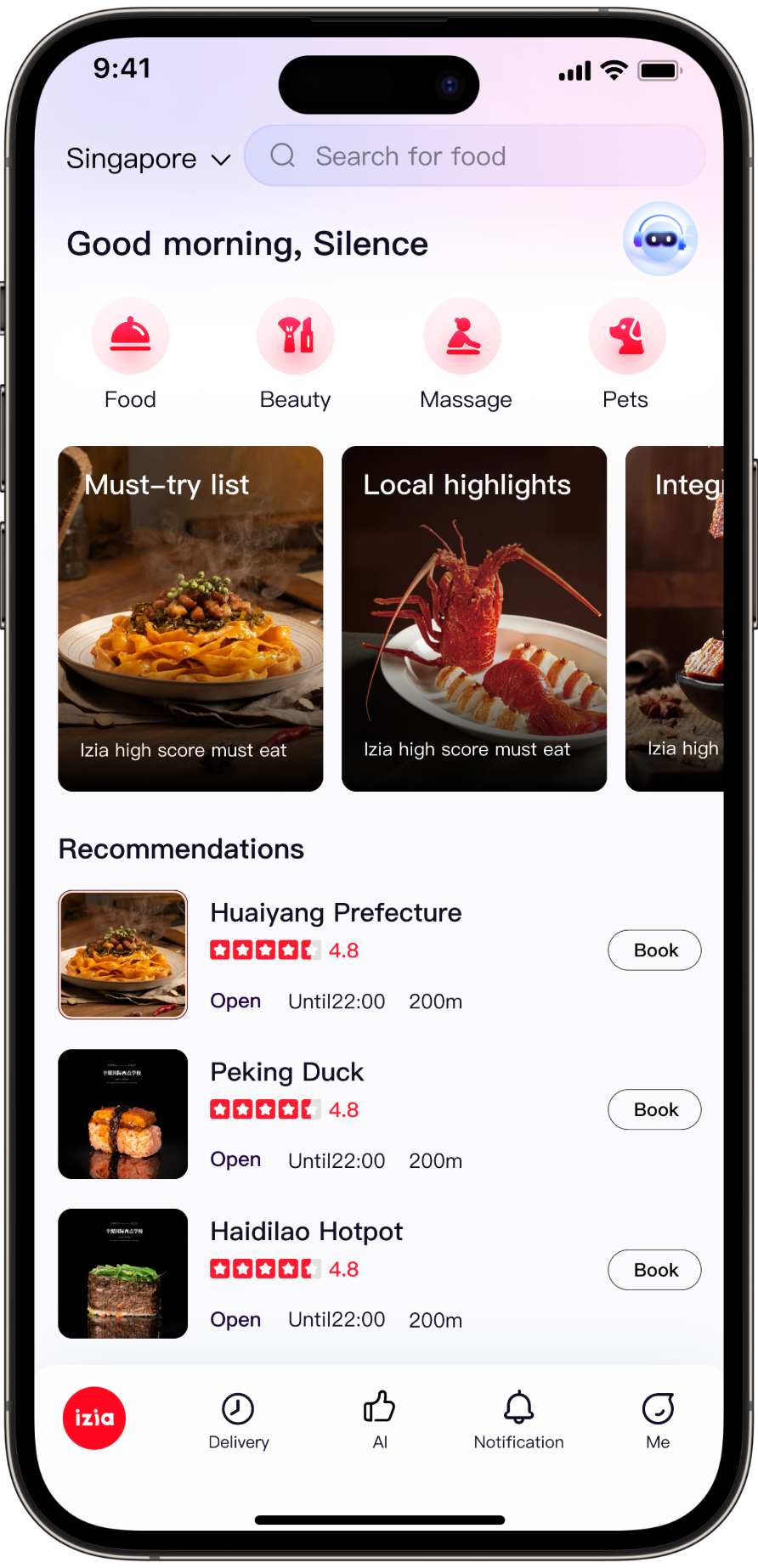Screen dimensions: 758x1568
Task: Book a table at Huaiyang Prefecture
Action: pyautogui.click(x=654, y=950)
